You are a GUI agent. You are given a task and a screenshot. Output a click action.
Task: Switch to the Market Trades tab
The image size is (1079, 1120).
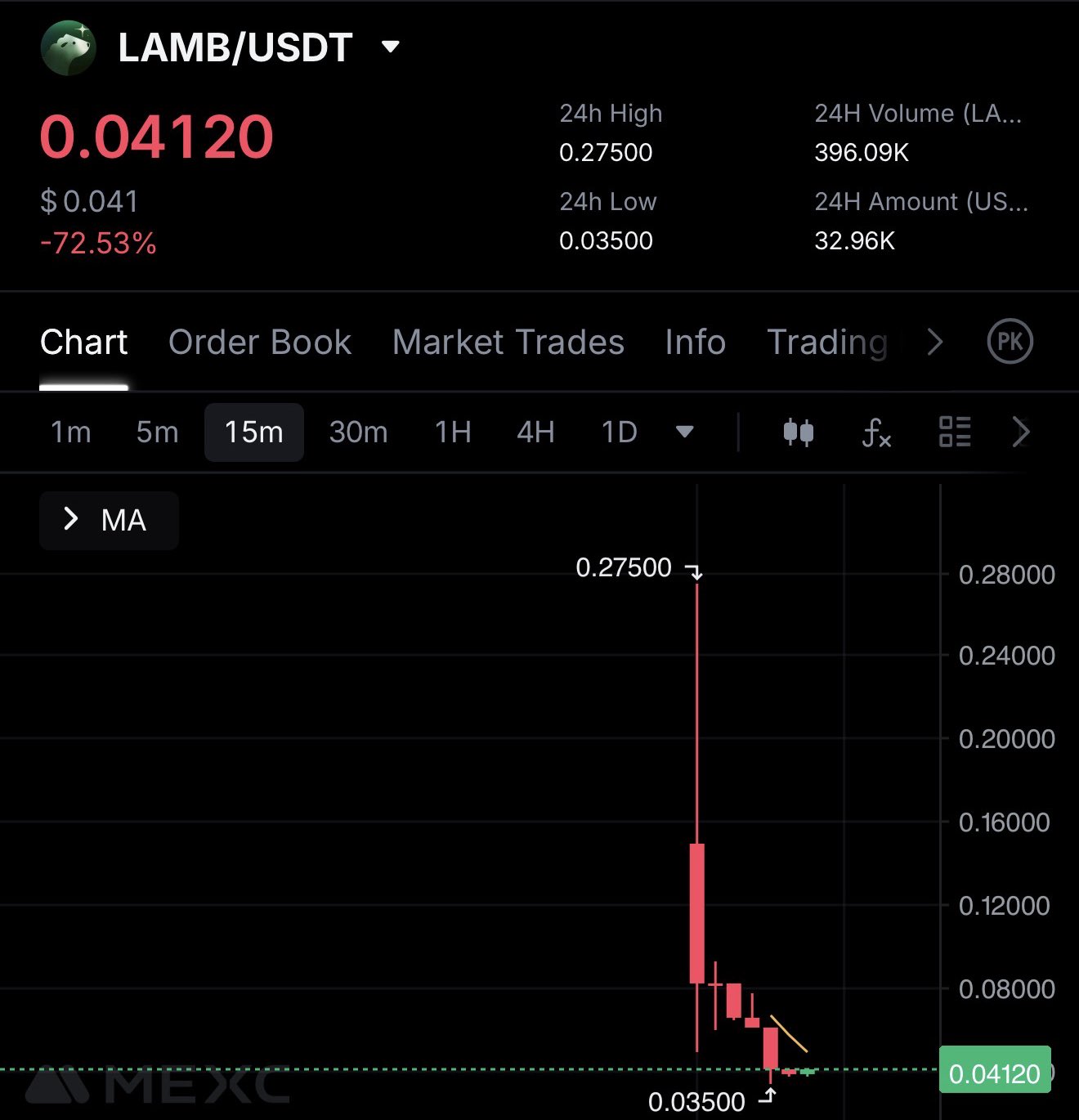508,343
